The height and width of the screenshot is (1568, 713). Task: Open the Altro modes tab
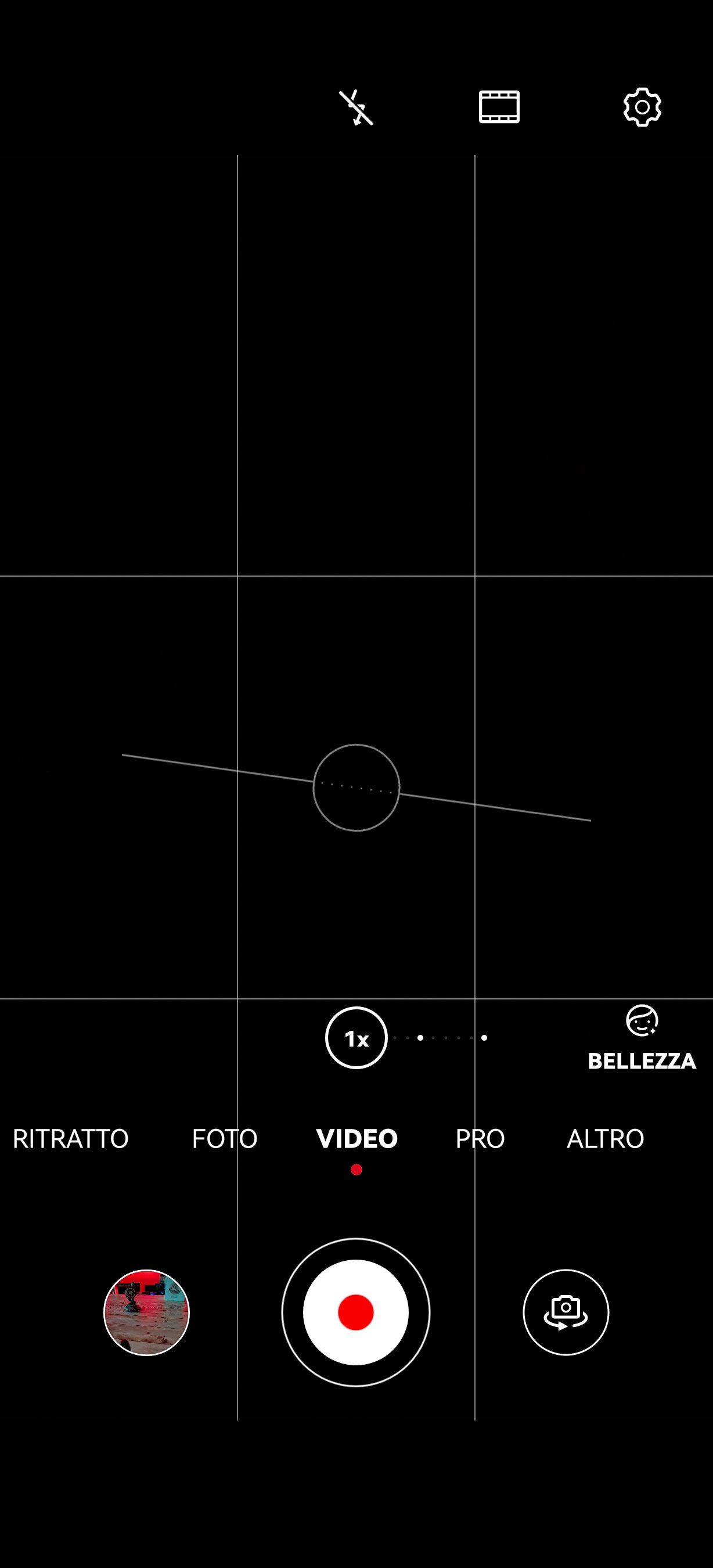(x=606, y=1139)
